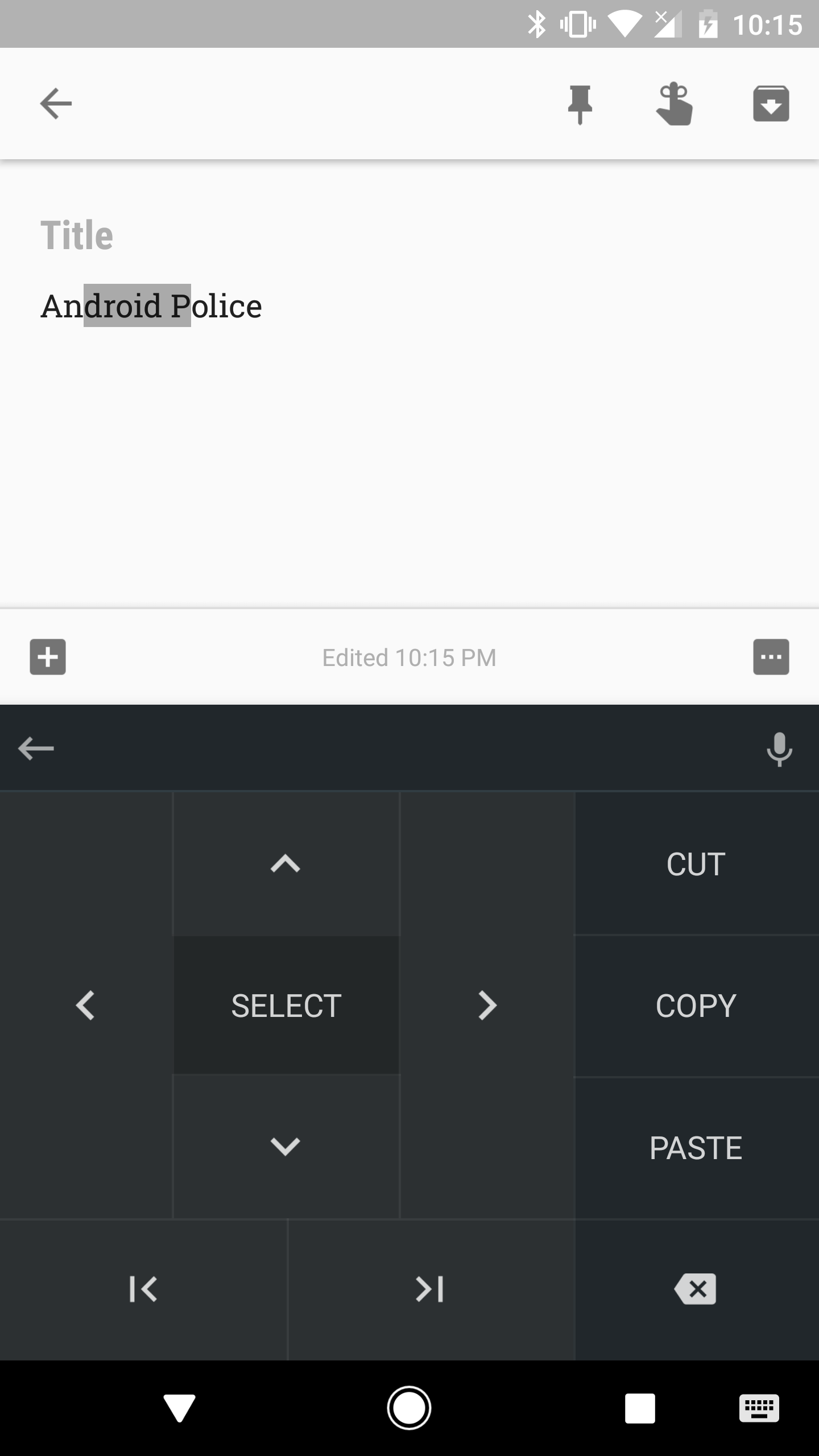Screen dimensions: 819x1456
Task: Set a reminder for this note
Action: (674, 104)
